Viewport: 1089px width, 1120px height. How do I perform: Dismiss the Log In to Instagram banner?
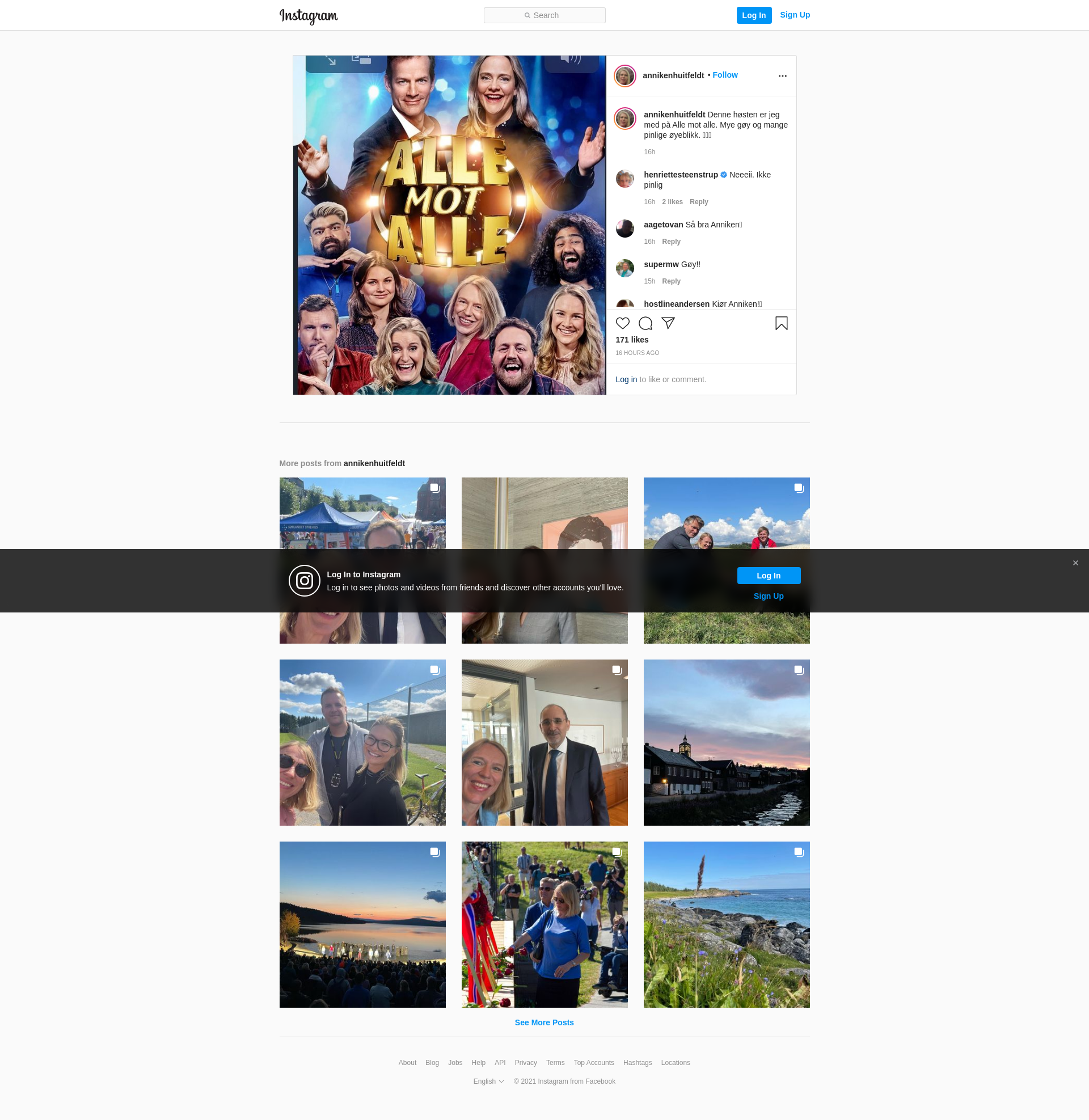(x=1075, y=563)
